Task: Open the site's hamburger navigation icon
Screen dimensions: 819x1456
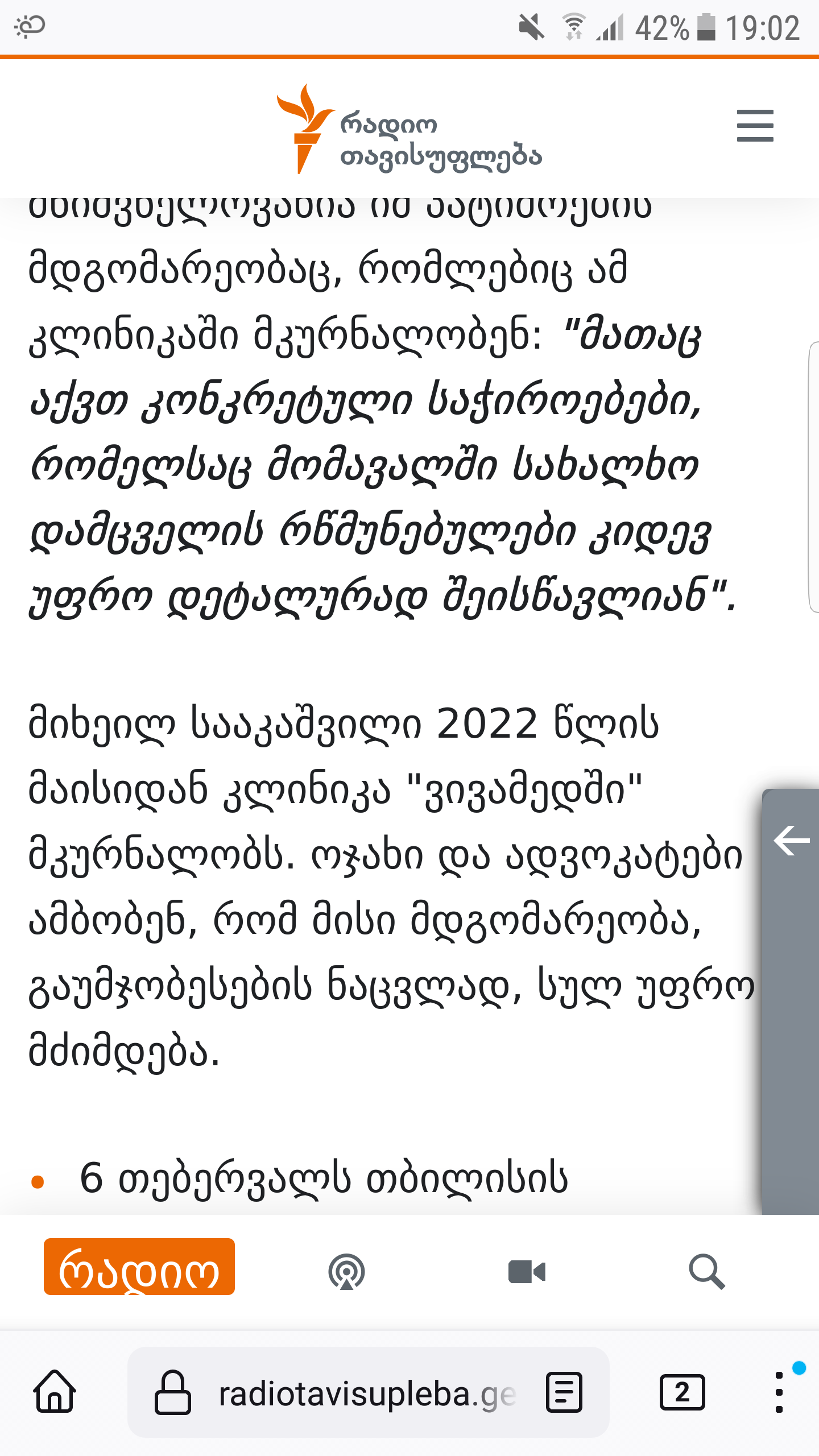Action: tap(755, 126)
